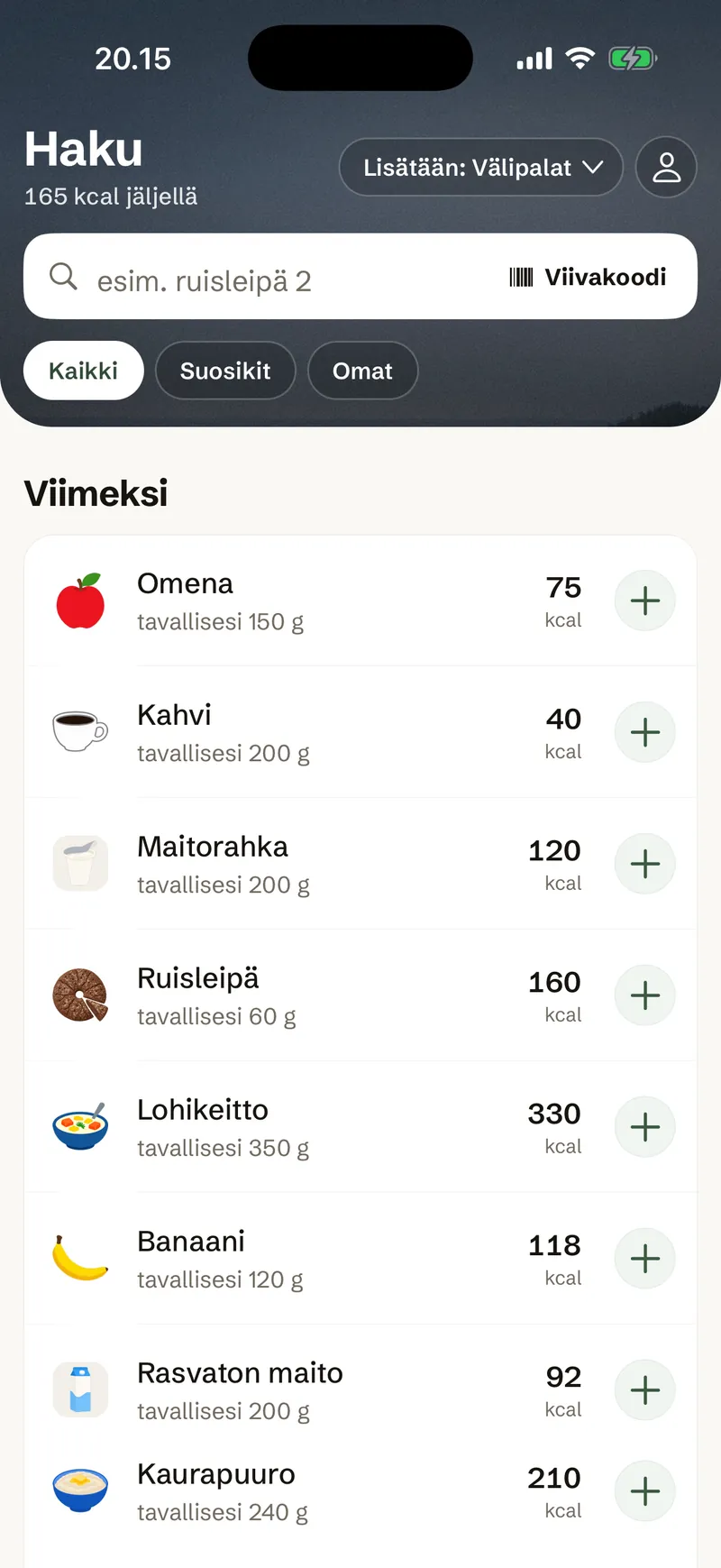
Task: Add Omena with the plus button
Action: [x=645, y=601]
